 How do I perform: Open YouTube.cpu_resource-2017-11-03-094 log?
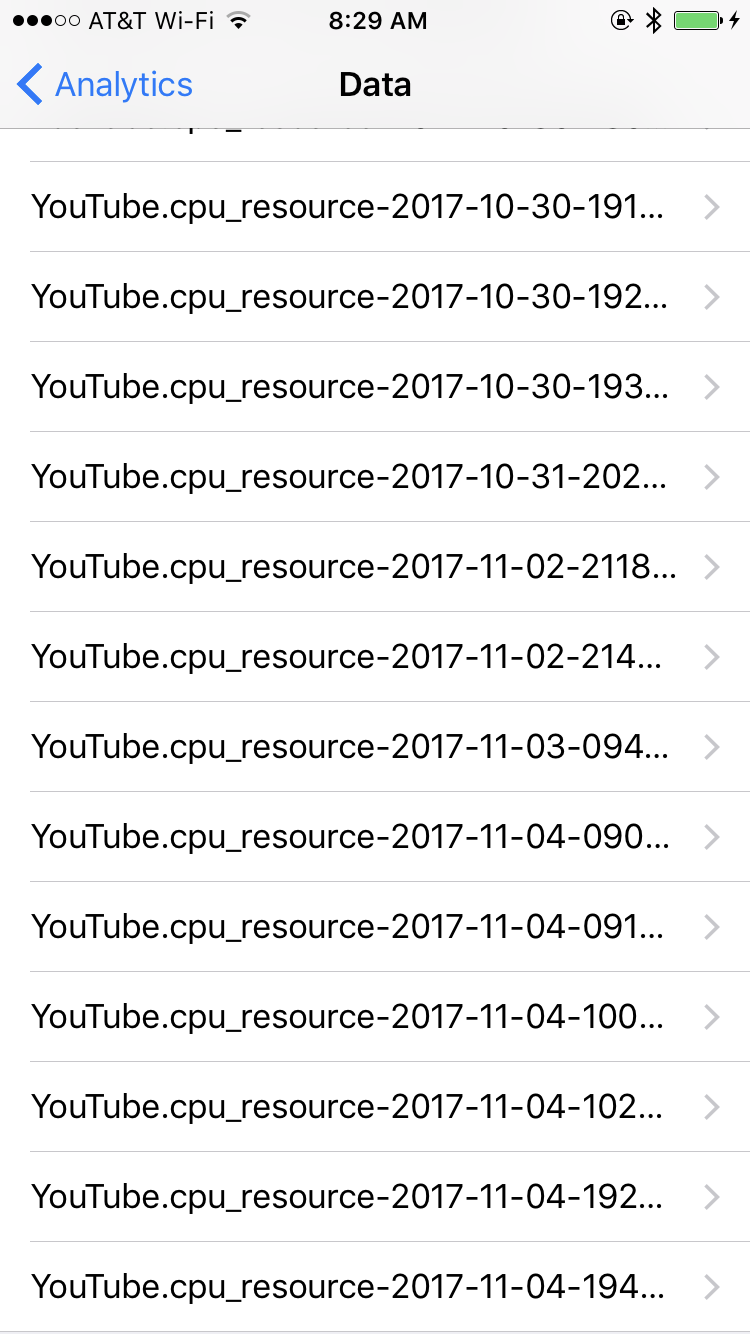click(375, 747)
